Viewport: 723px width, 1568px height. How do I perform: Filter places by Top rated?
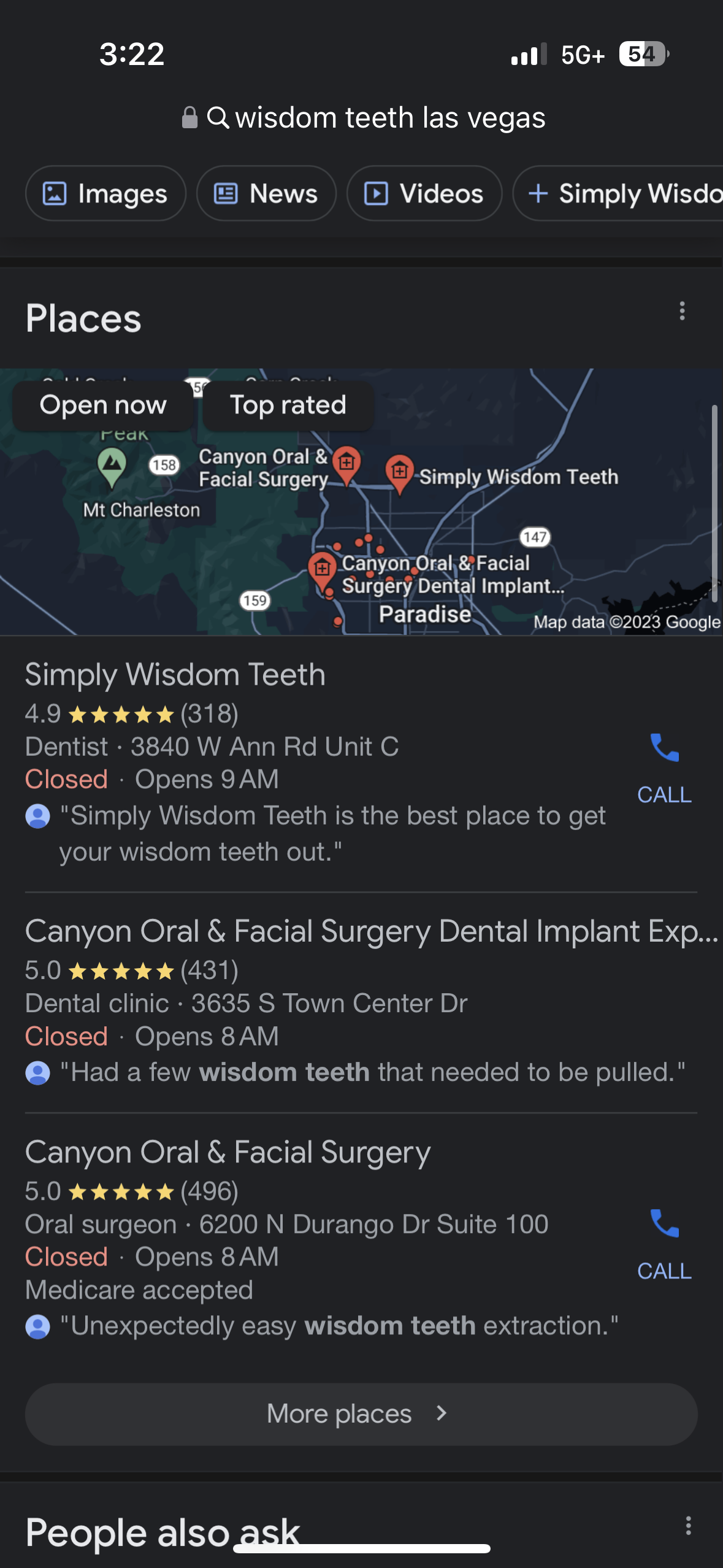coord(288,405)
